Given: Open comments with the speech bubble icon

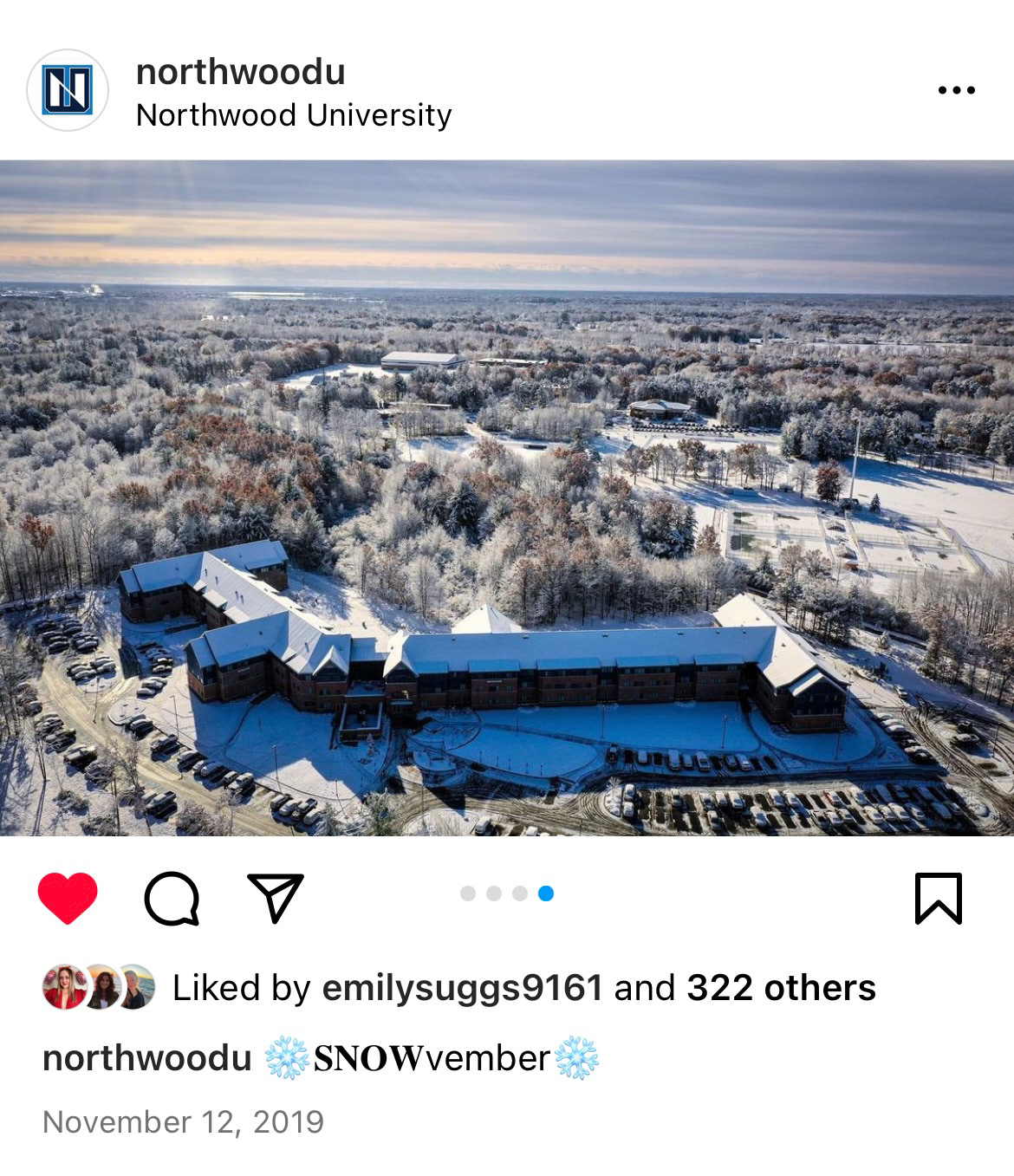Looking at the screenshot, I should 172,898.
